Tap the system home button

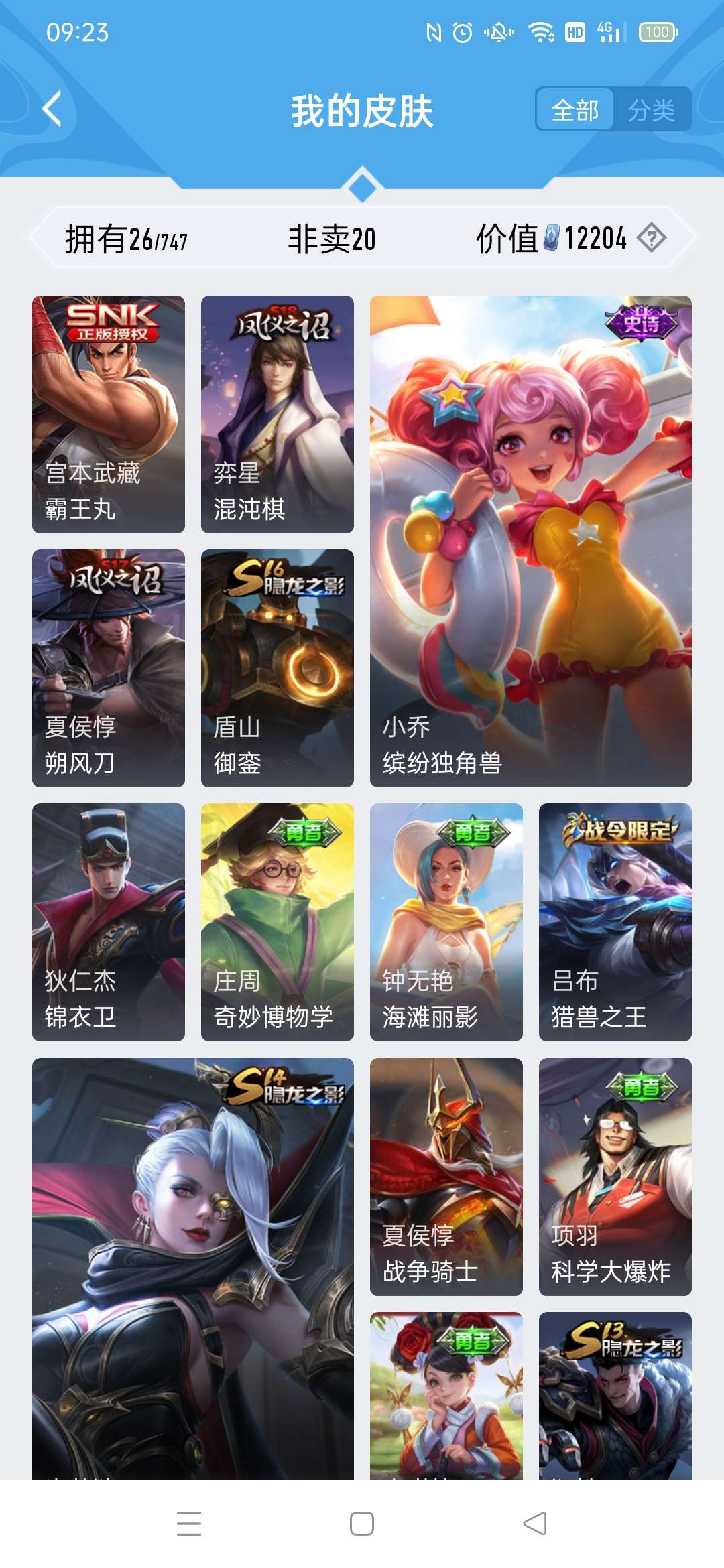point(362,1523)
